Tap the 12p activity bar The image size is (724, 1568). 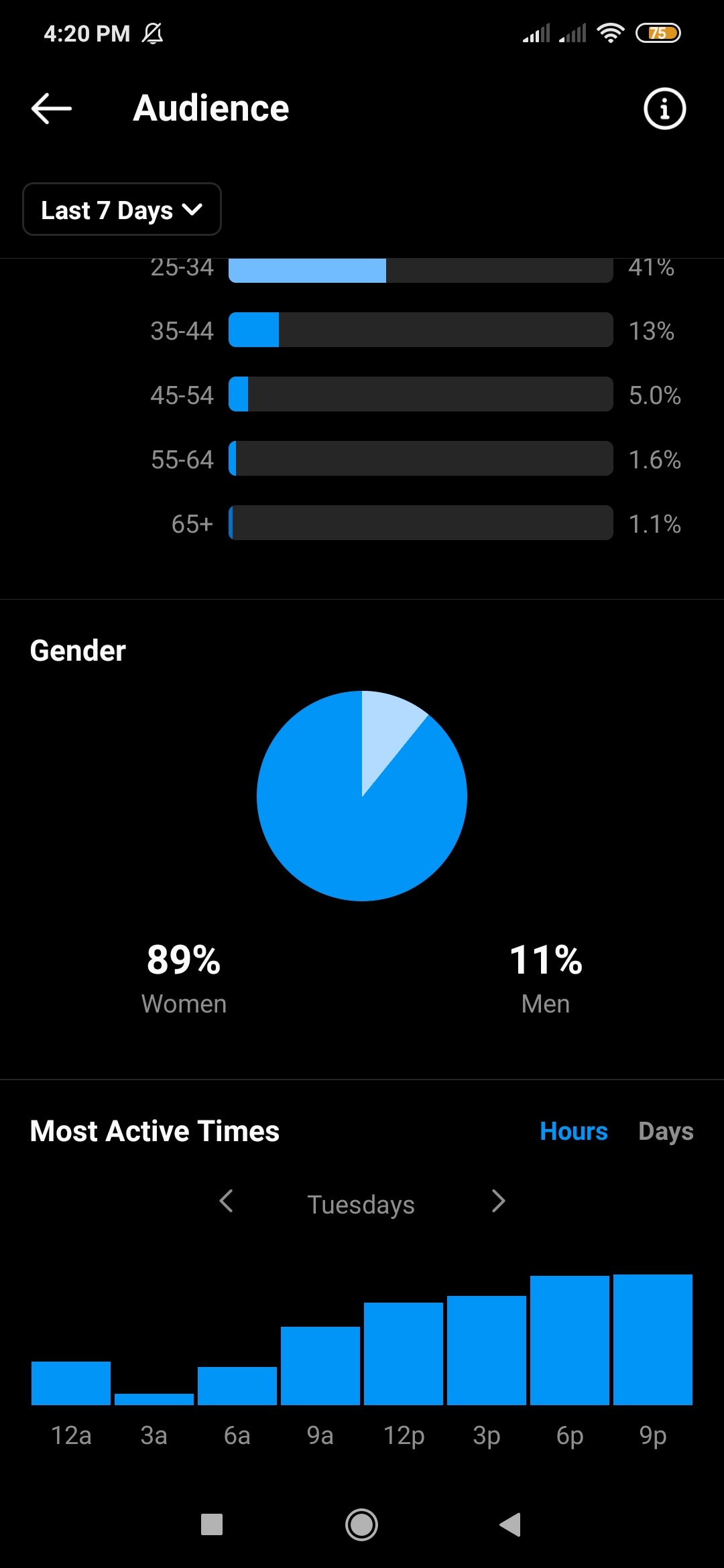point(404,1354)
